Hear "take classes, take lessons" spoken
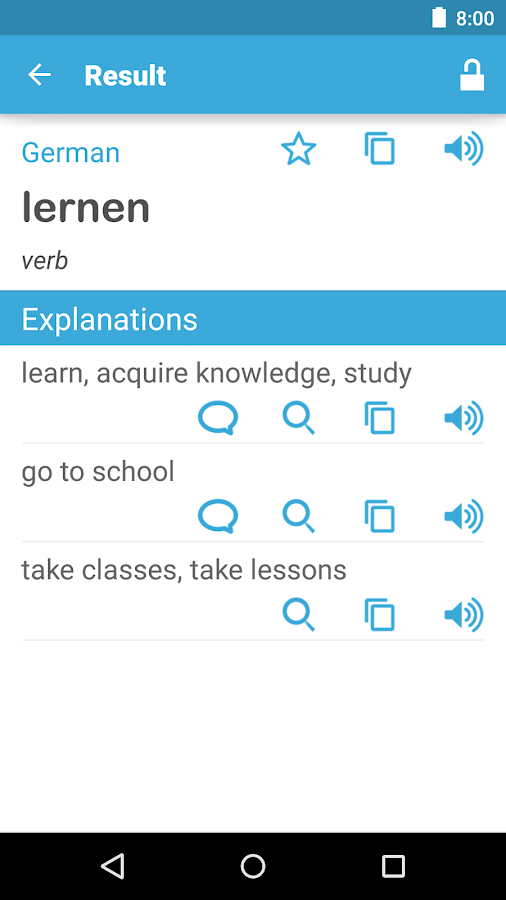The height and width of the screenshot is (900, 506). click(x=464, y=615)
